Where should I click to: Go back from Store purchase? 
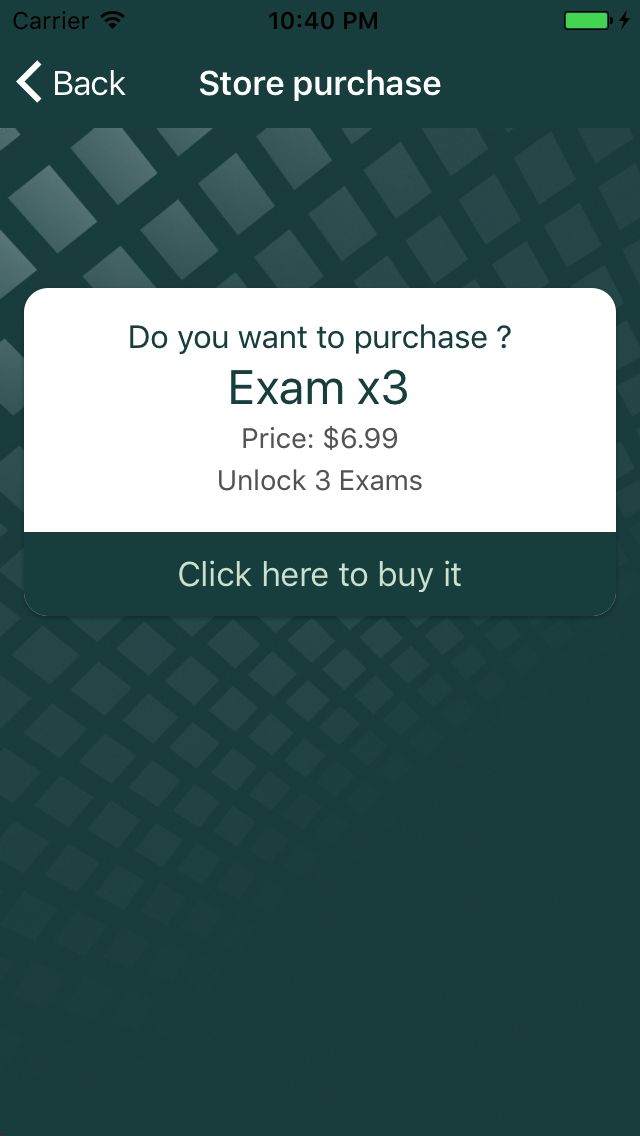(71, 83)
